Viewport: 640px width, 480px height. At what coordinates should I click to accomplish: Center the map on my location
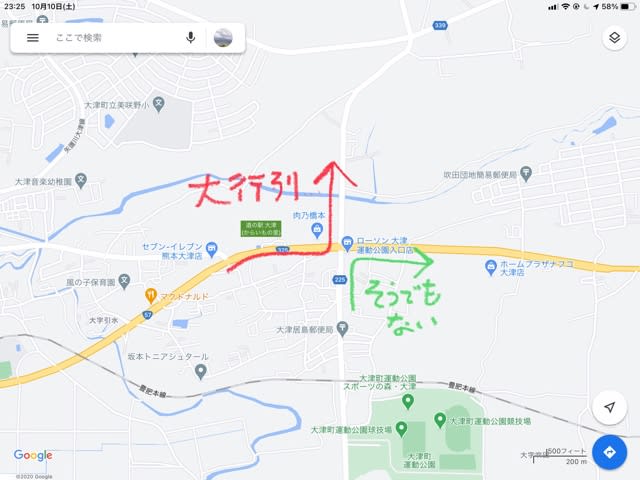click(609, 406)
